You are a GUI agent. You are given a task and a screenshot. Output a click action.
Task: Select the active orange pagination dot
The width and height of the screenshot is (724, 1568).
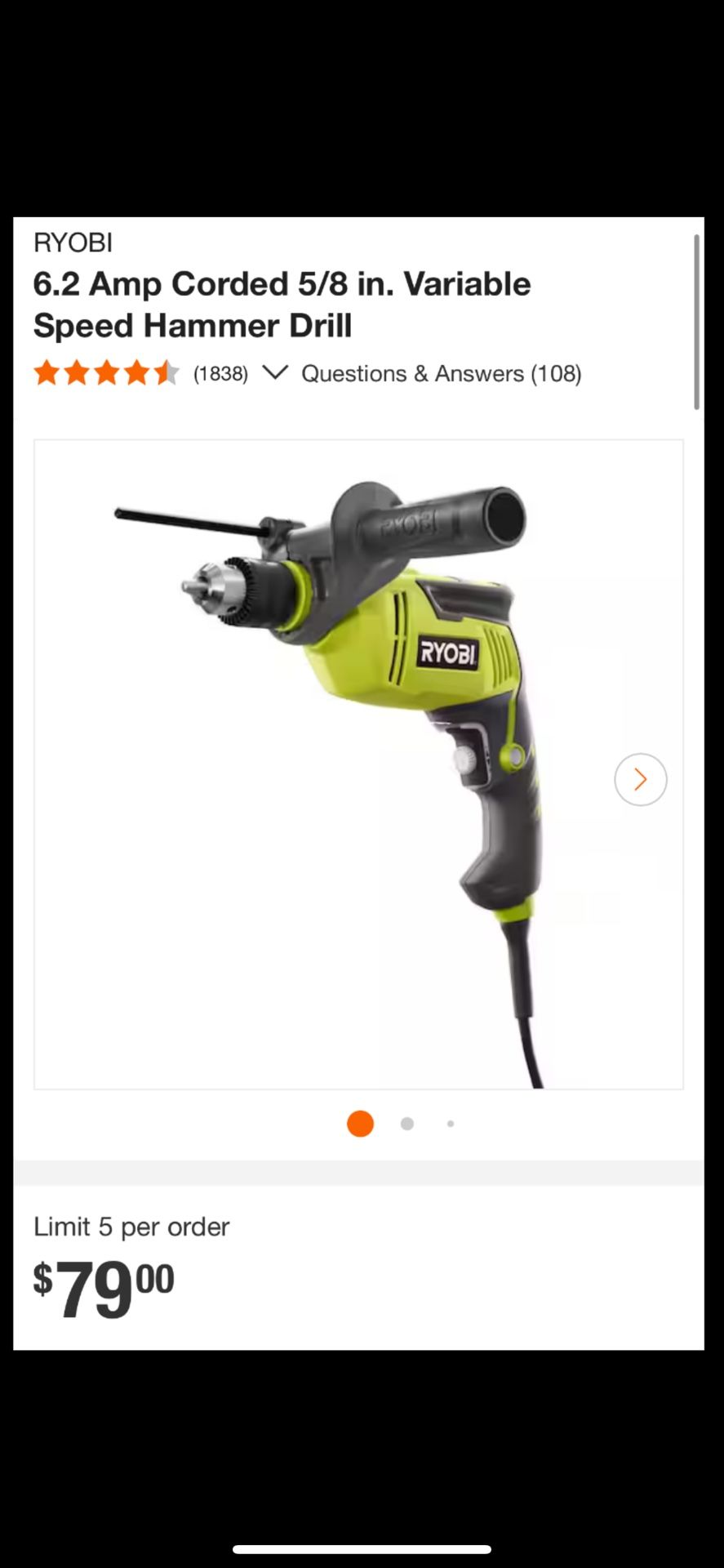click(360, 1124)
